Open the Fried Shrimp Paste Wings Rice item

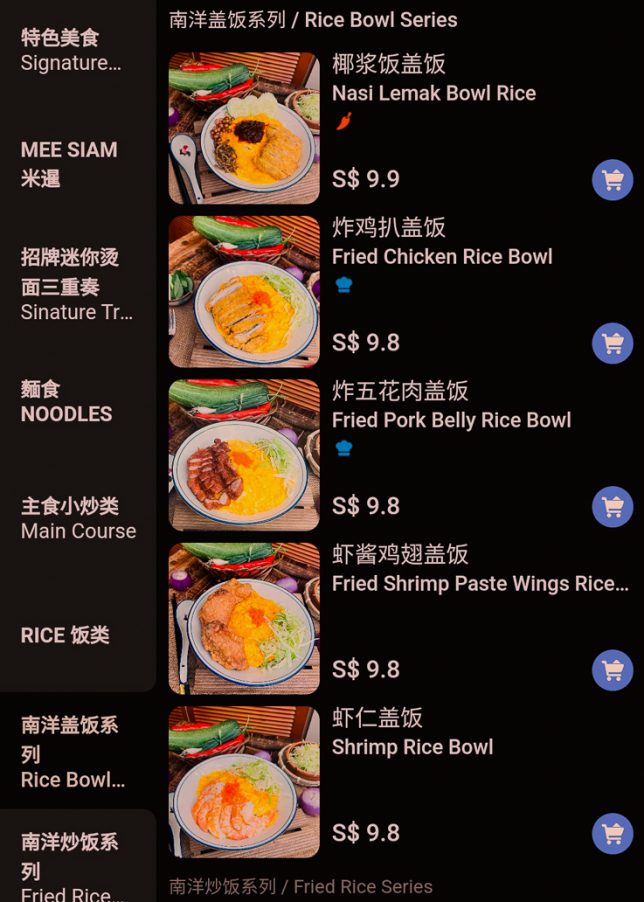(480, 583)
